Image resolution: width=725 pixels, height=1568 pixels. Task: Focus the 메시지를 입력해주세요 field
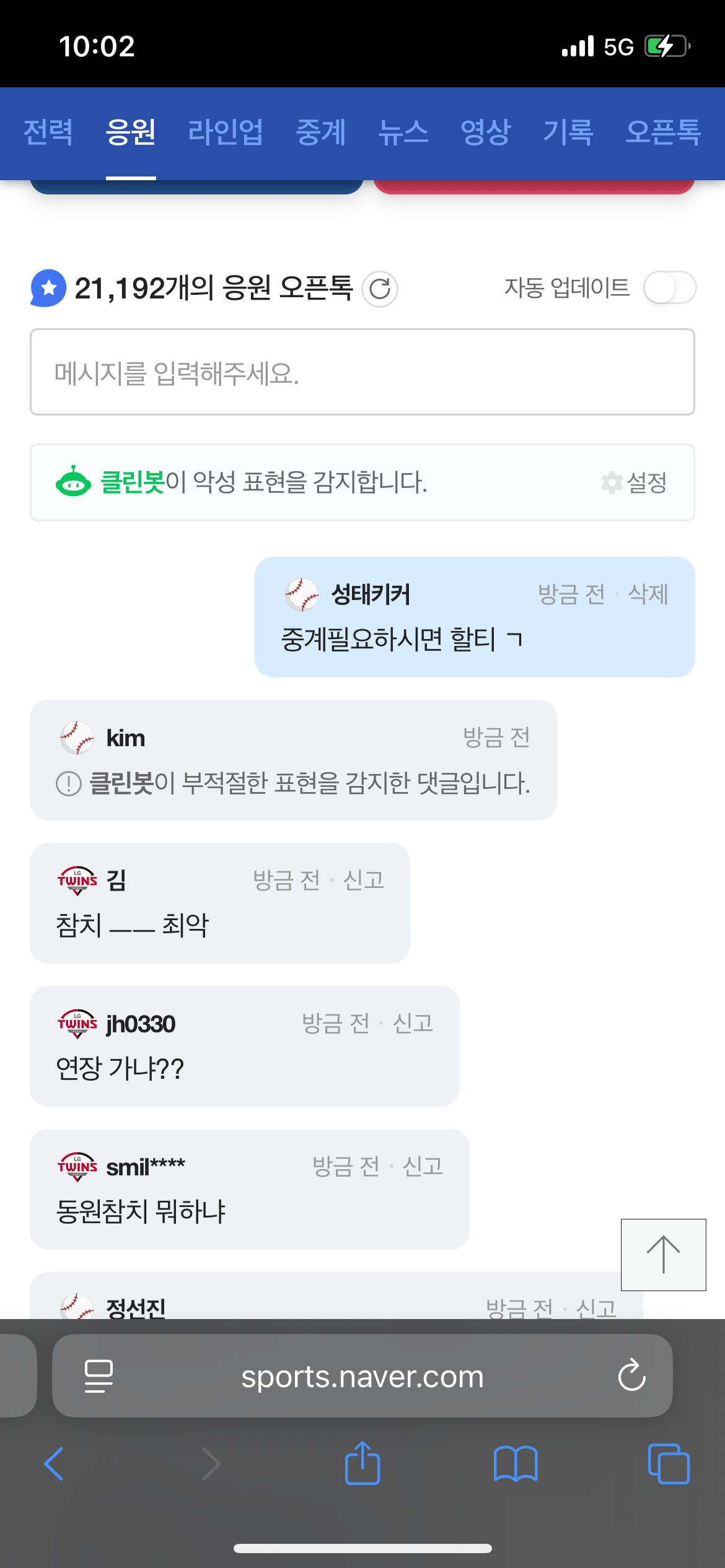pyautogui.click(x=362, y=372)
